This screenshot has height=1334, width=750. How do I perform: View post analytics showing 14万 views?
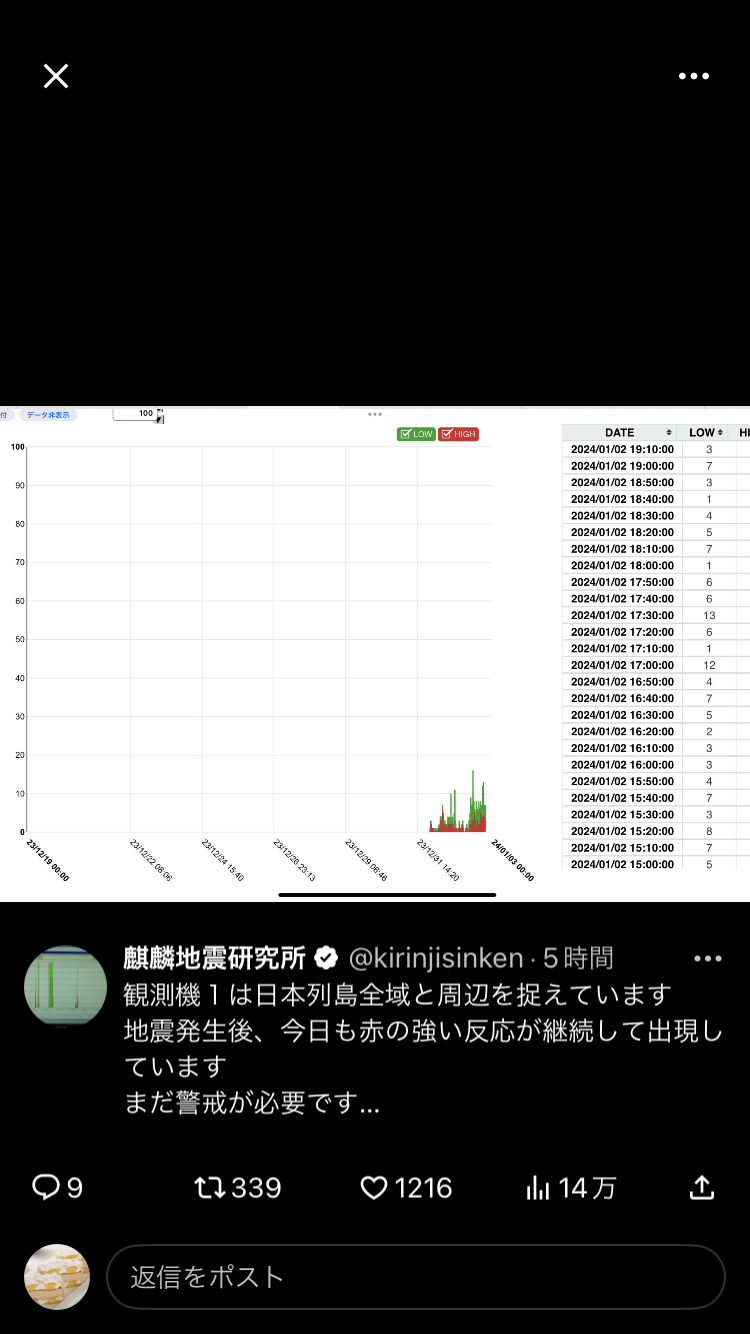point(538,1187)
